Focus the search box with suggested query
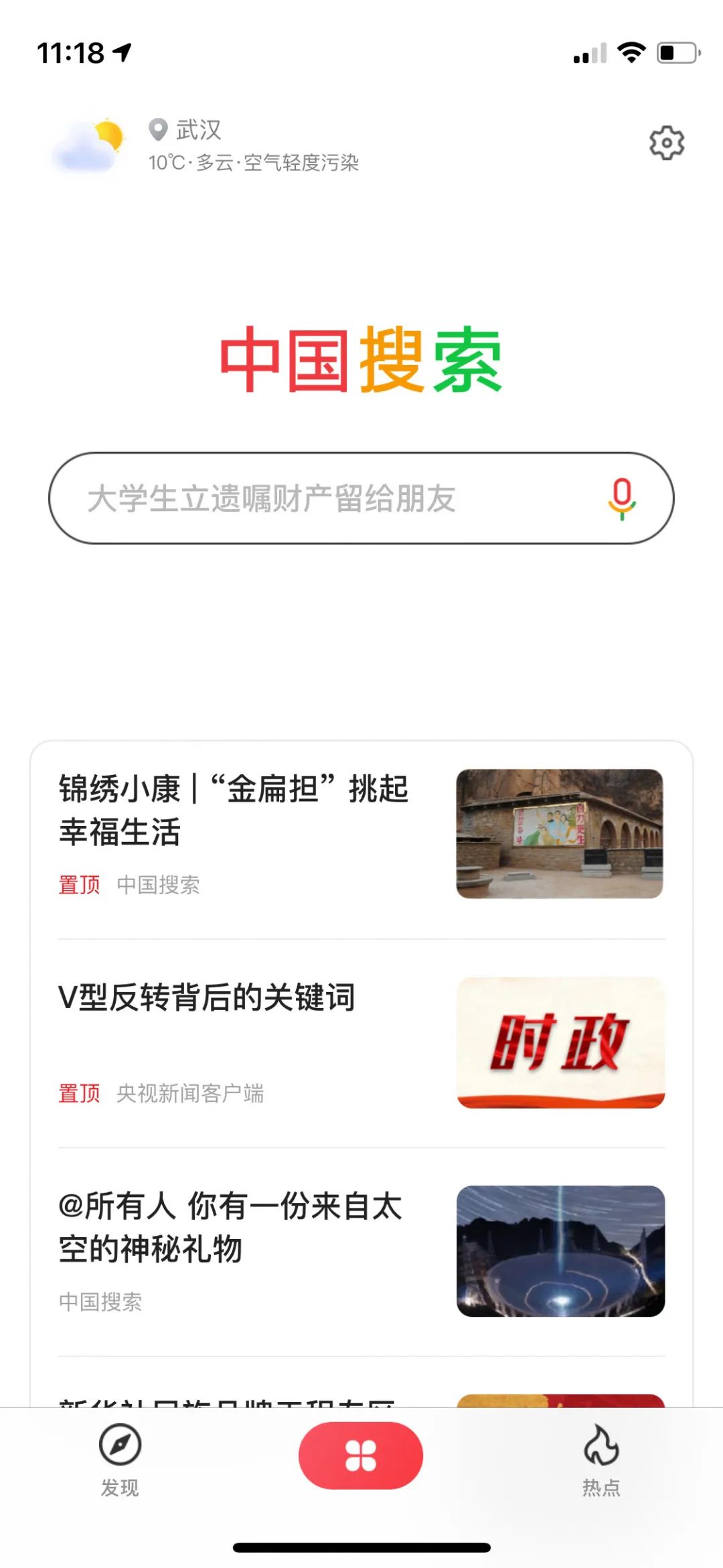 361,498
